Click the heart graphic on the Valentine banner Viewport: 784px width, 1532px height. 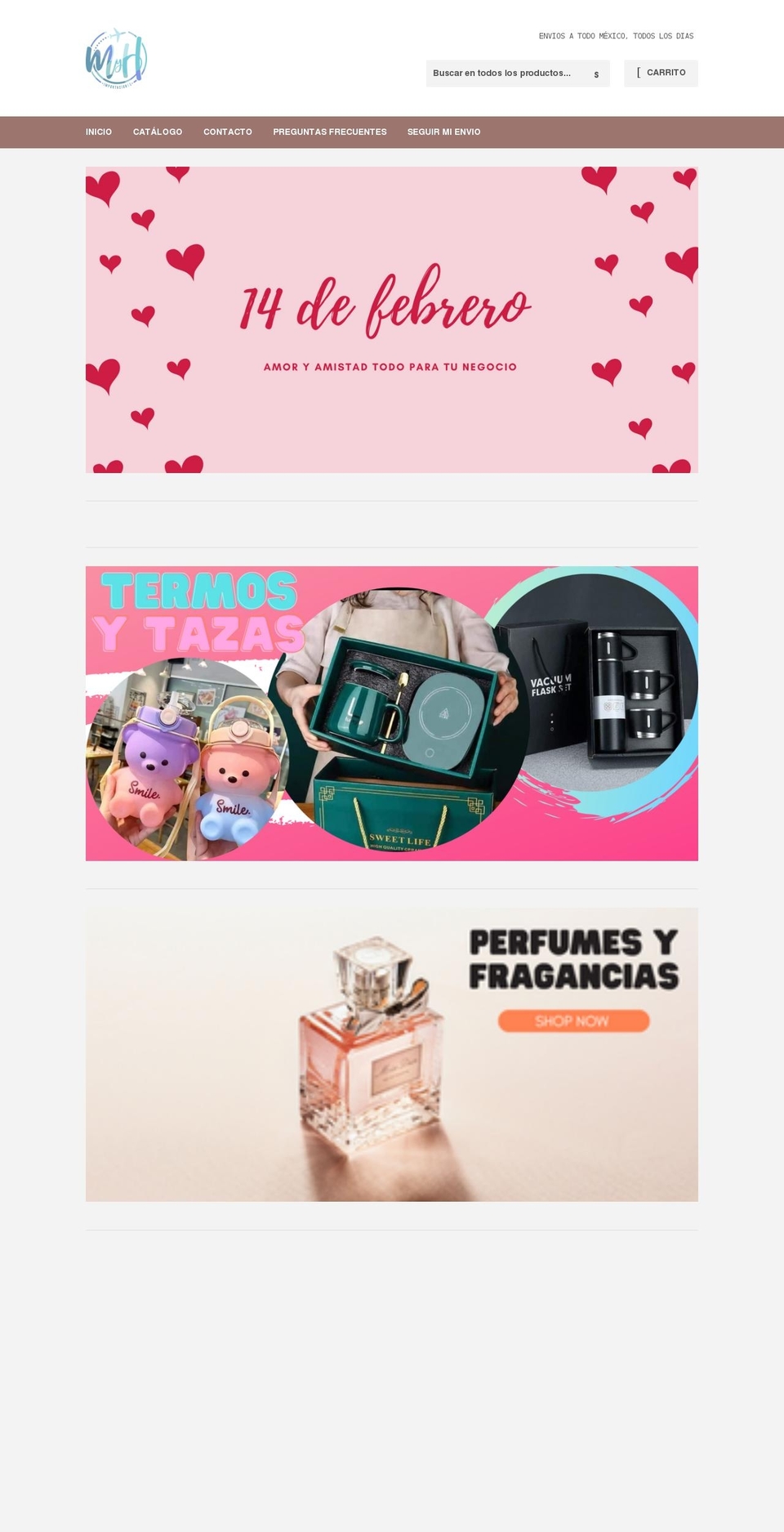point(185,260)
